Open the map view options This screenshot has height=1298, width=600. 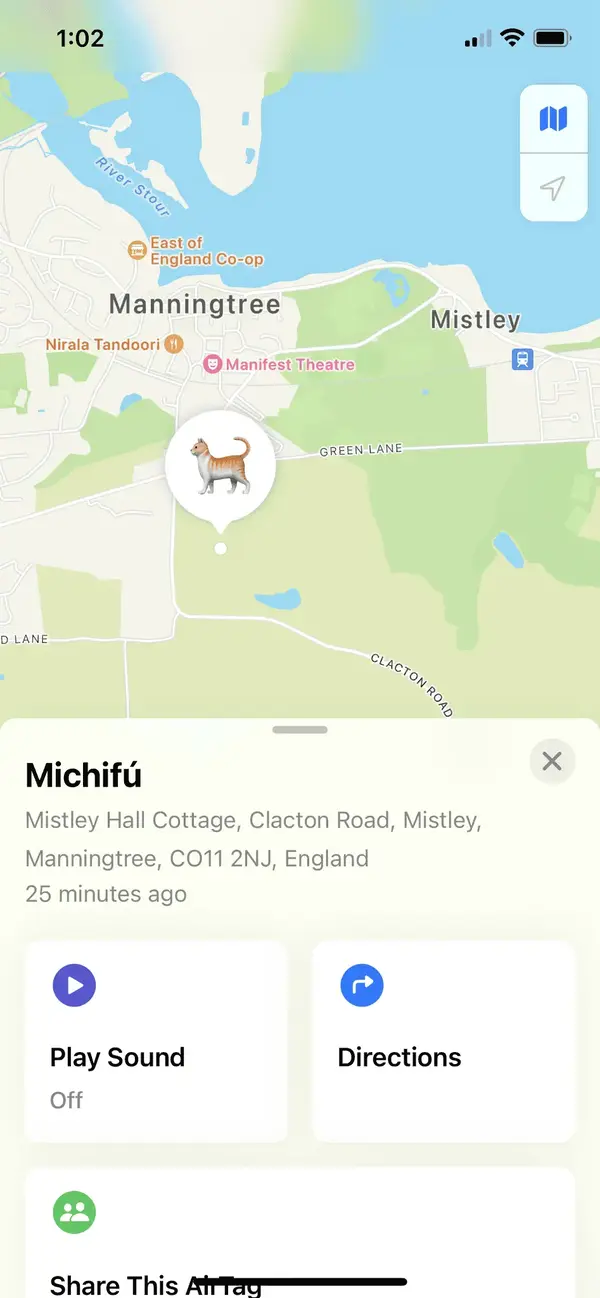553,119
